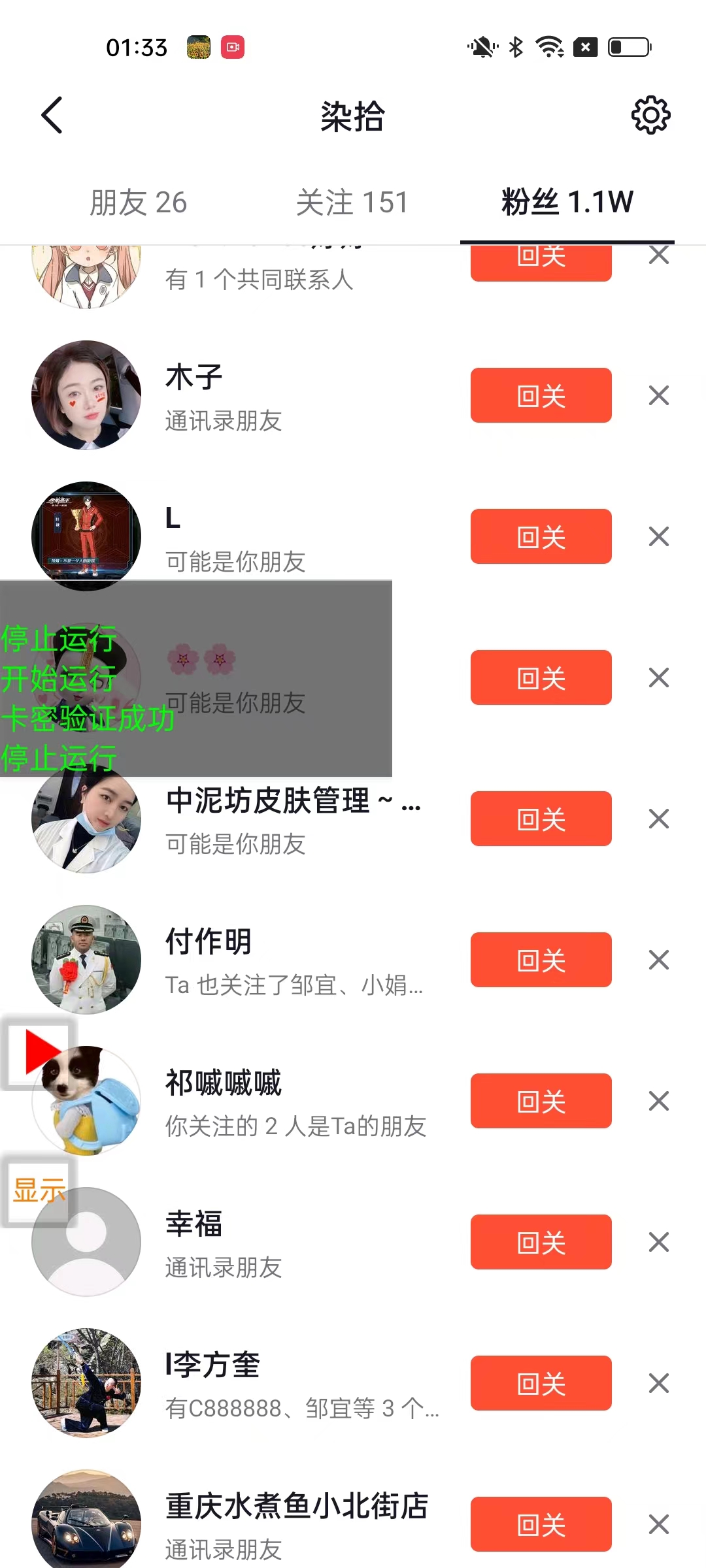This screenshot has width=706, height=1568.
Task: Tap the muted notification icon in the status bar
Action: coord(481,46)
